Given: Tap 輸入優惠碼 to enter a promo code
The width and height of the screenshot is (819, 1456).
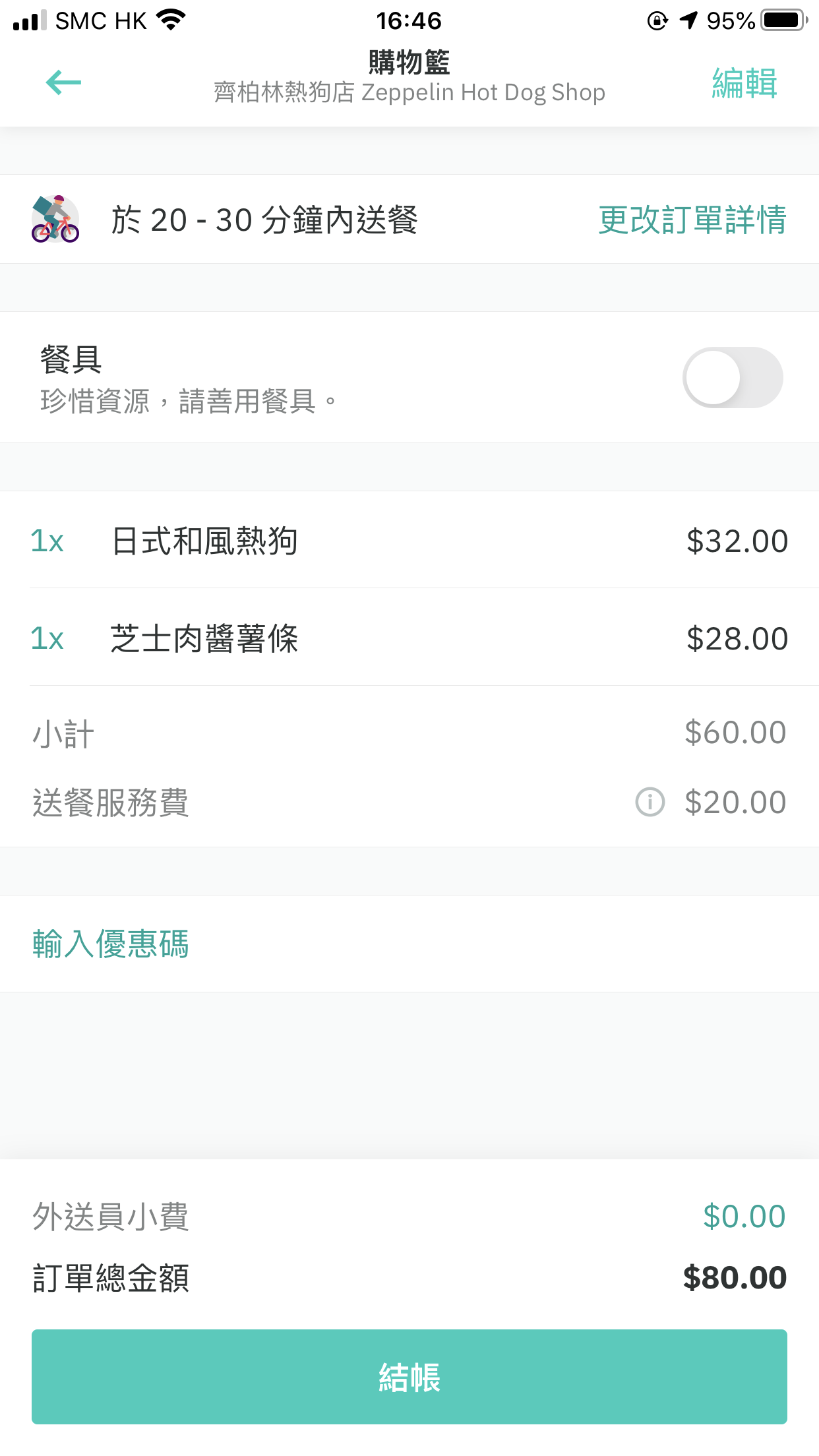Looking at the screenshot, I should point(111,944).
